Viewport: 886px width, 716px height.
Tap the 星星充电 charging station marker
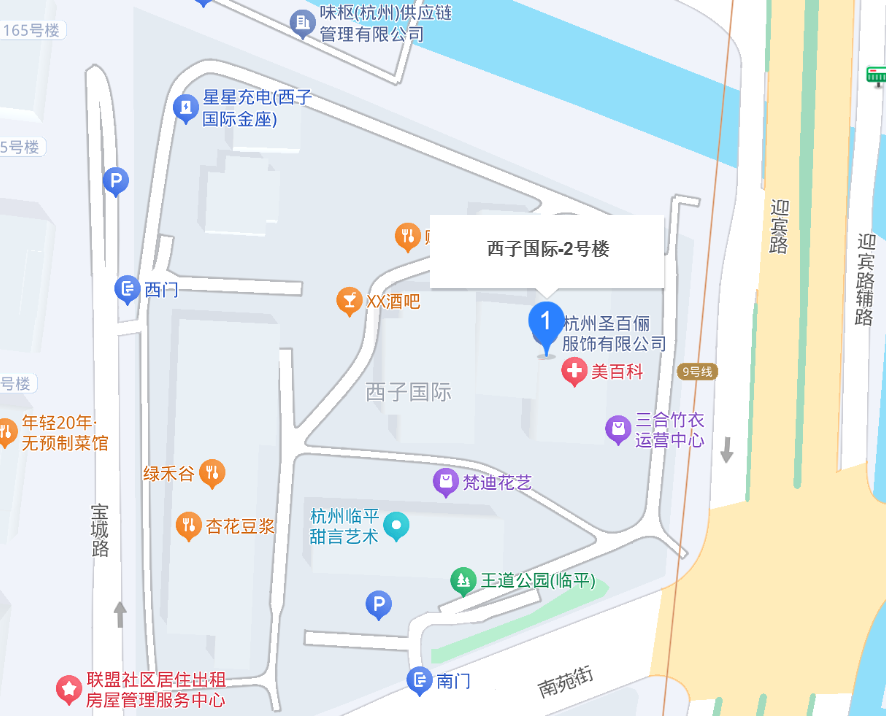[x=185, y=107]
